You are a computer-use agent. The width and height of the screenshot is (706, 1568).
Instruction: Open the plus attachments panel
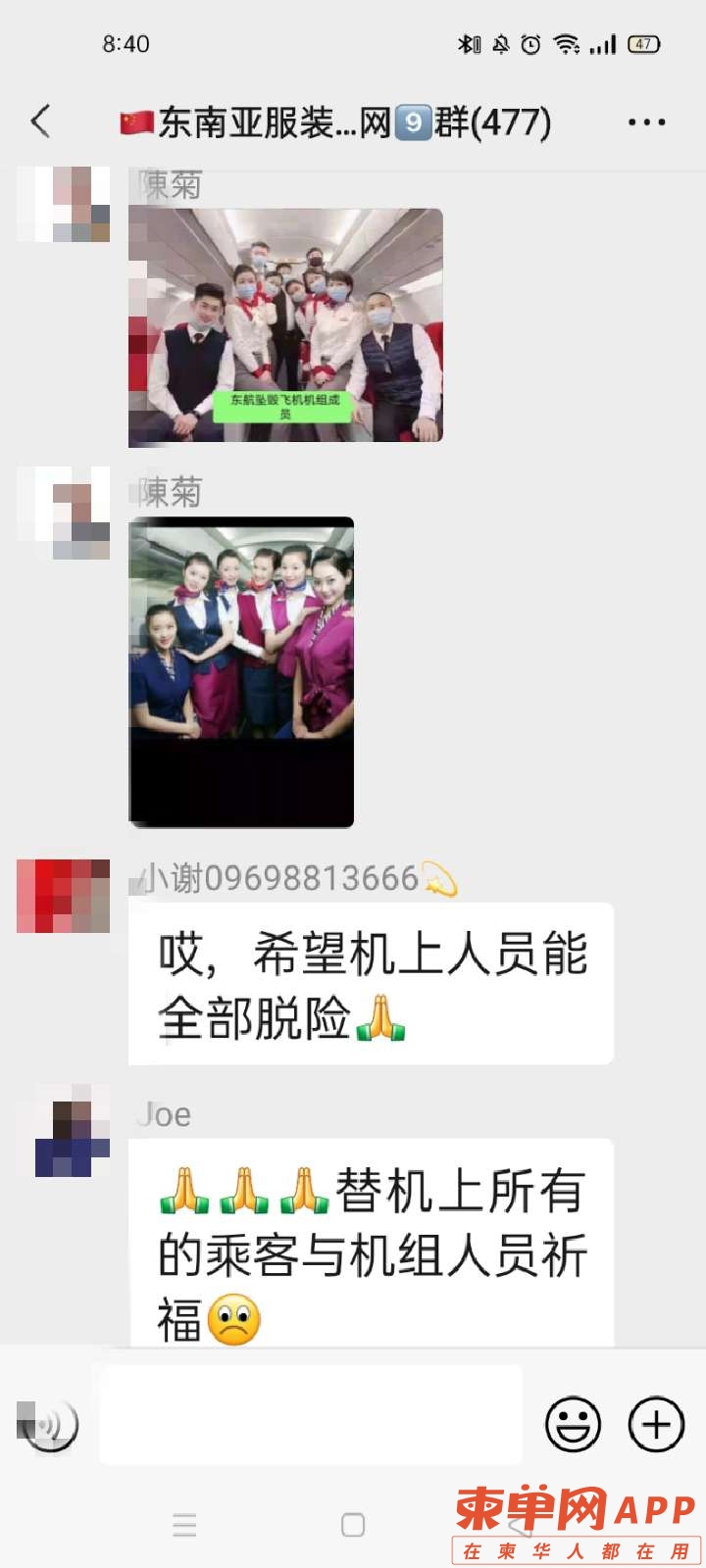click(x=655, y=1424)
